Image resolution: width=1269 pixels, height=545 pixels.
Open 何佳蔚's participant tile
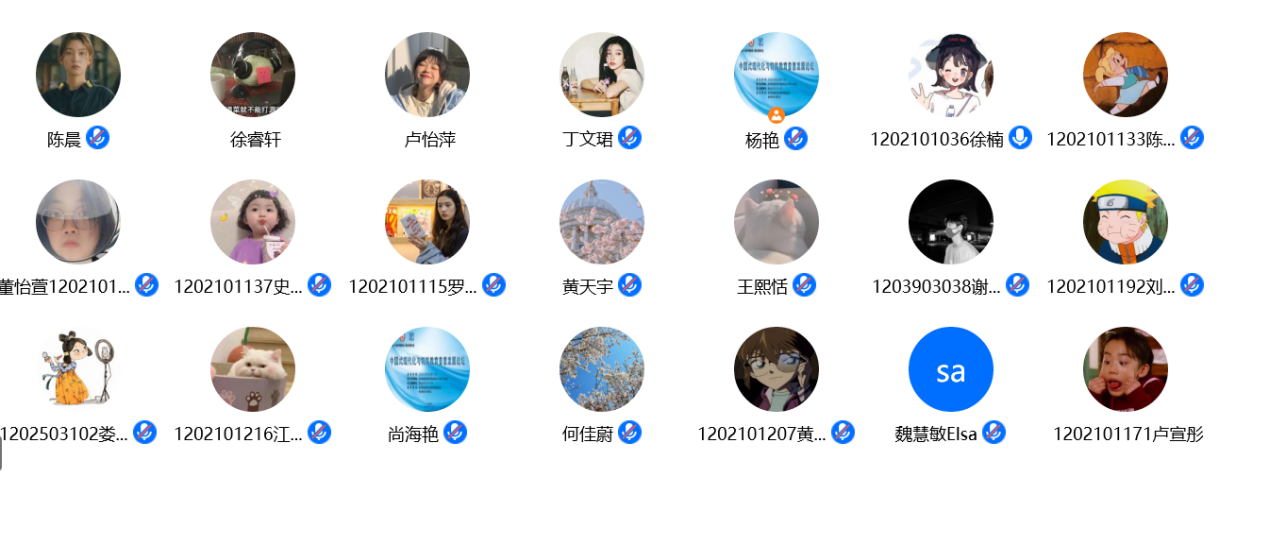tap(601, 369)
